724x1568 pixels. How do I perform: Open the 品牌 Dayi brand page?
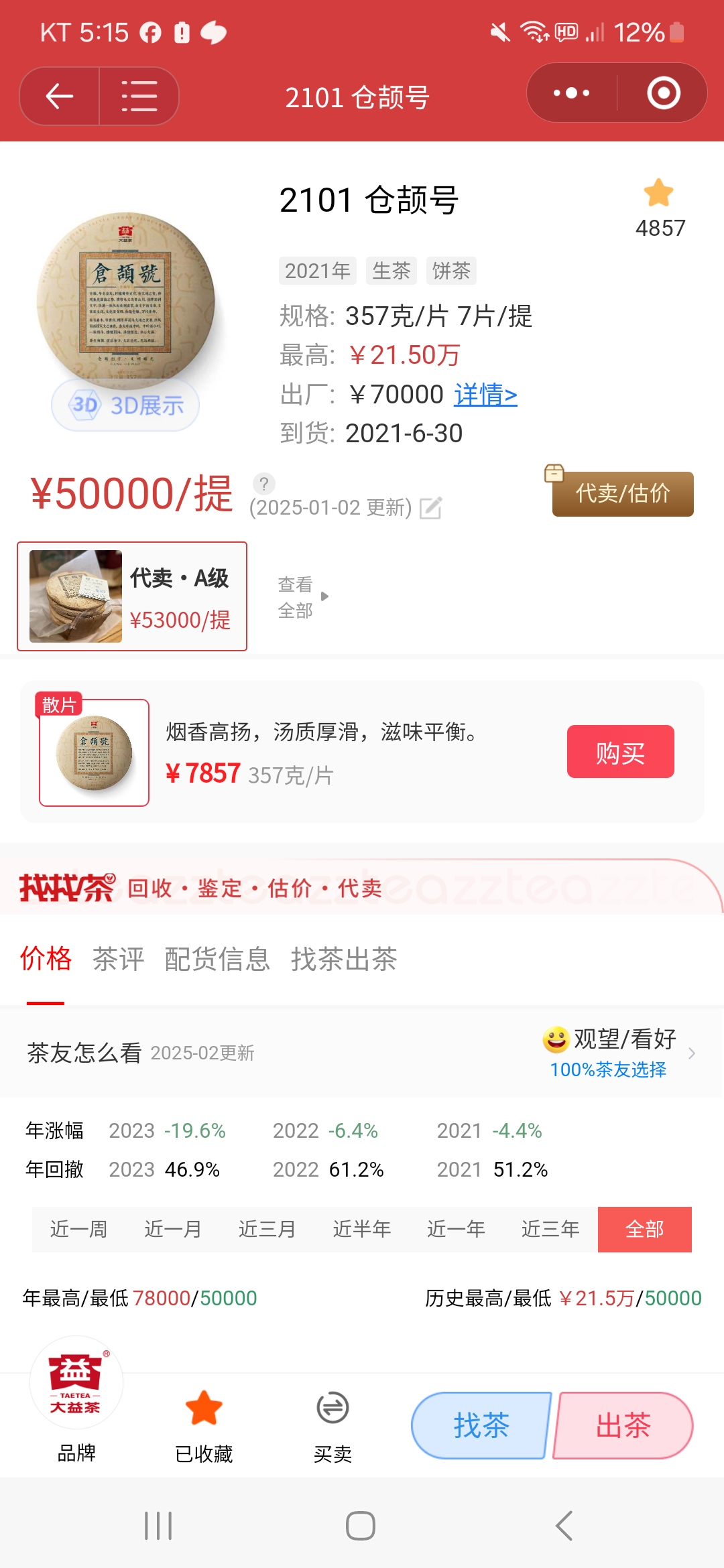(76, 1401)
